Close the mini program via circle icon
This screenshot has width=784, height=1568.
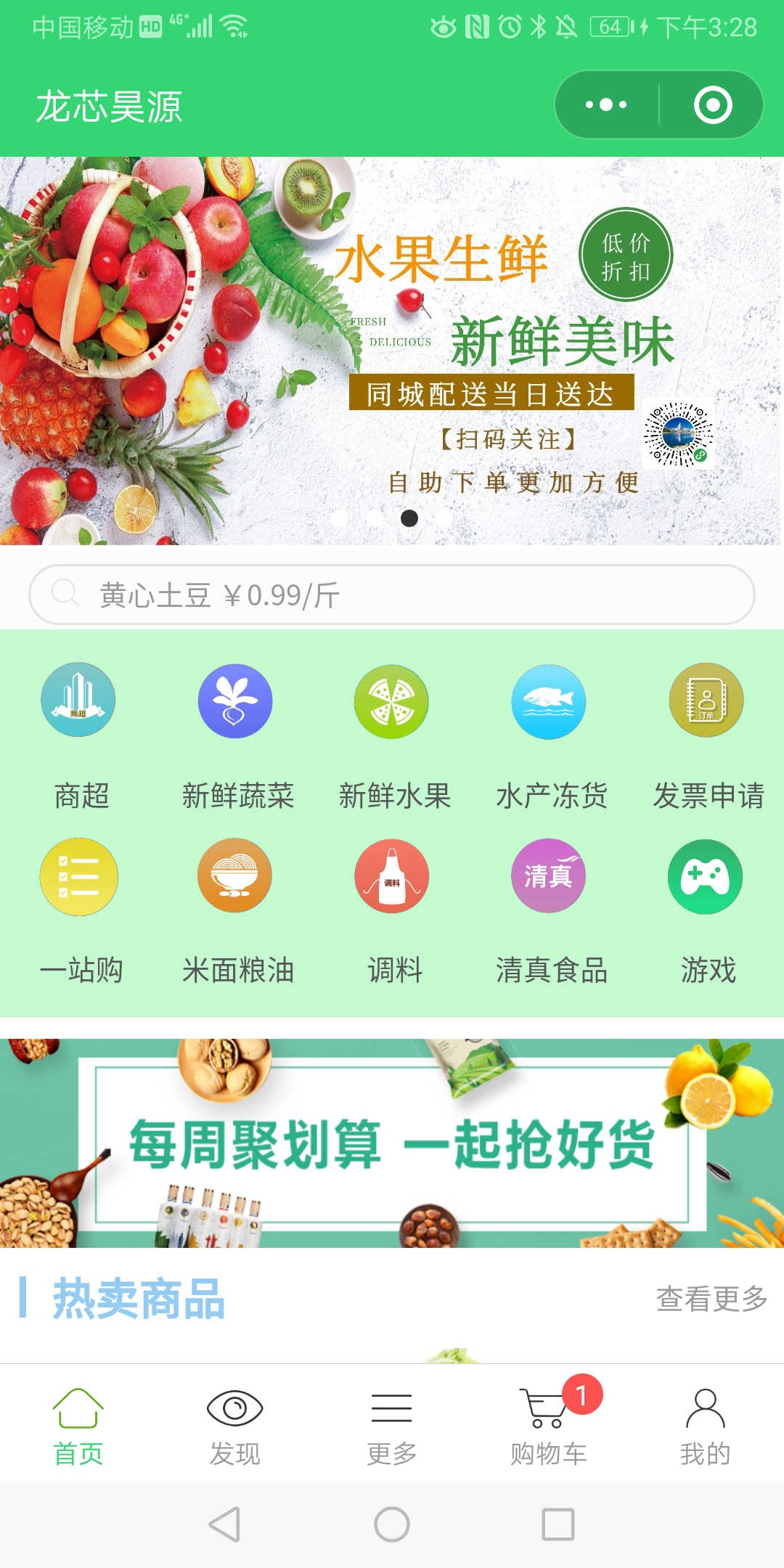pyautogui.click(x=712, y=105)
